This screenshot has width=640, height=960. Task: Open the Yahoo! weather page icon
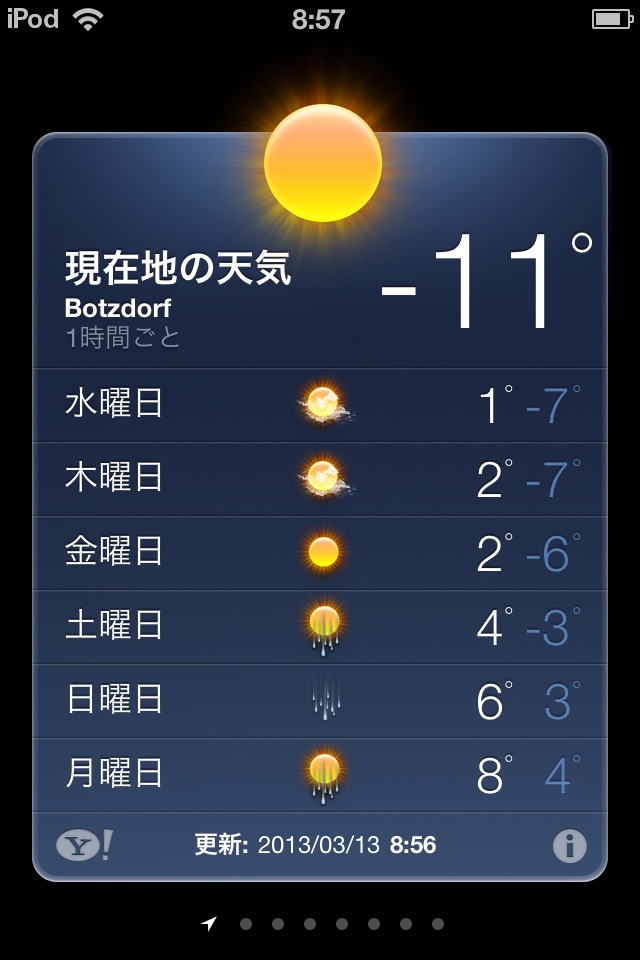(x=84, y=846)
